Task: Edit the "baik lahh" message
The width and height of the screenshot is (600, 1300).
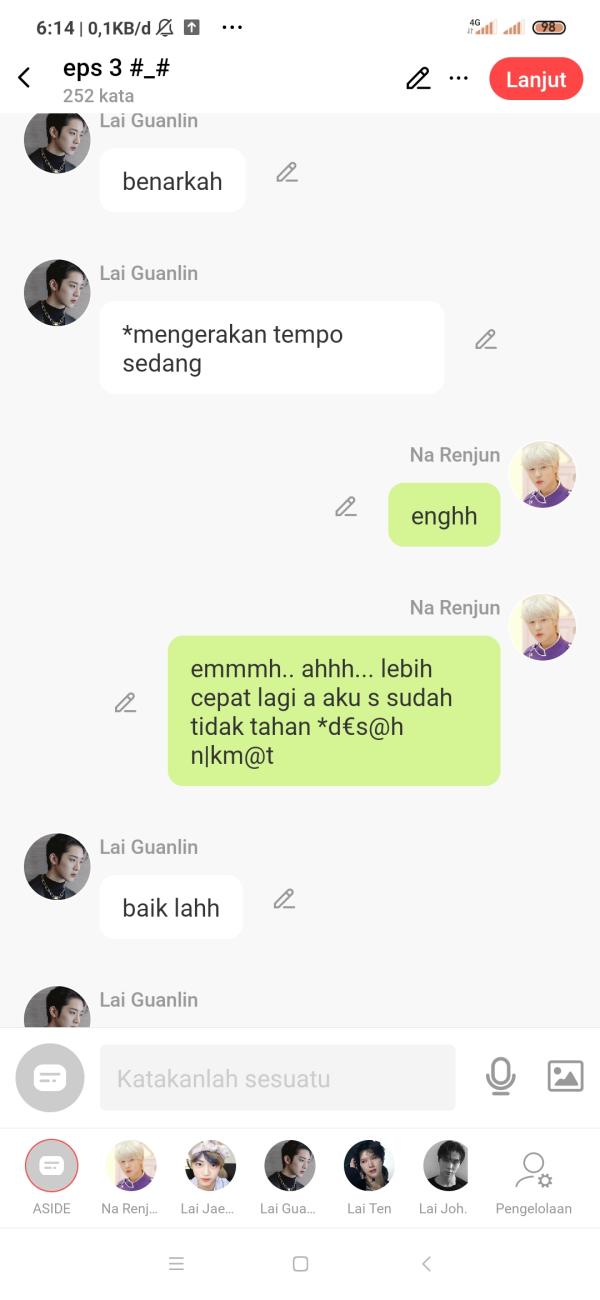Action: pyautogui.click(x=284, y=899)
